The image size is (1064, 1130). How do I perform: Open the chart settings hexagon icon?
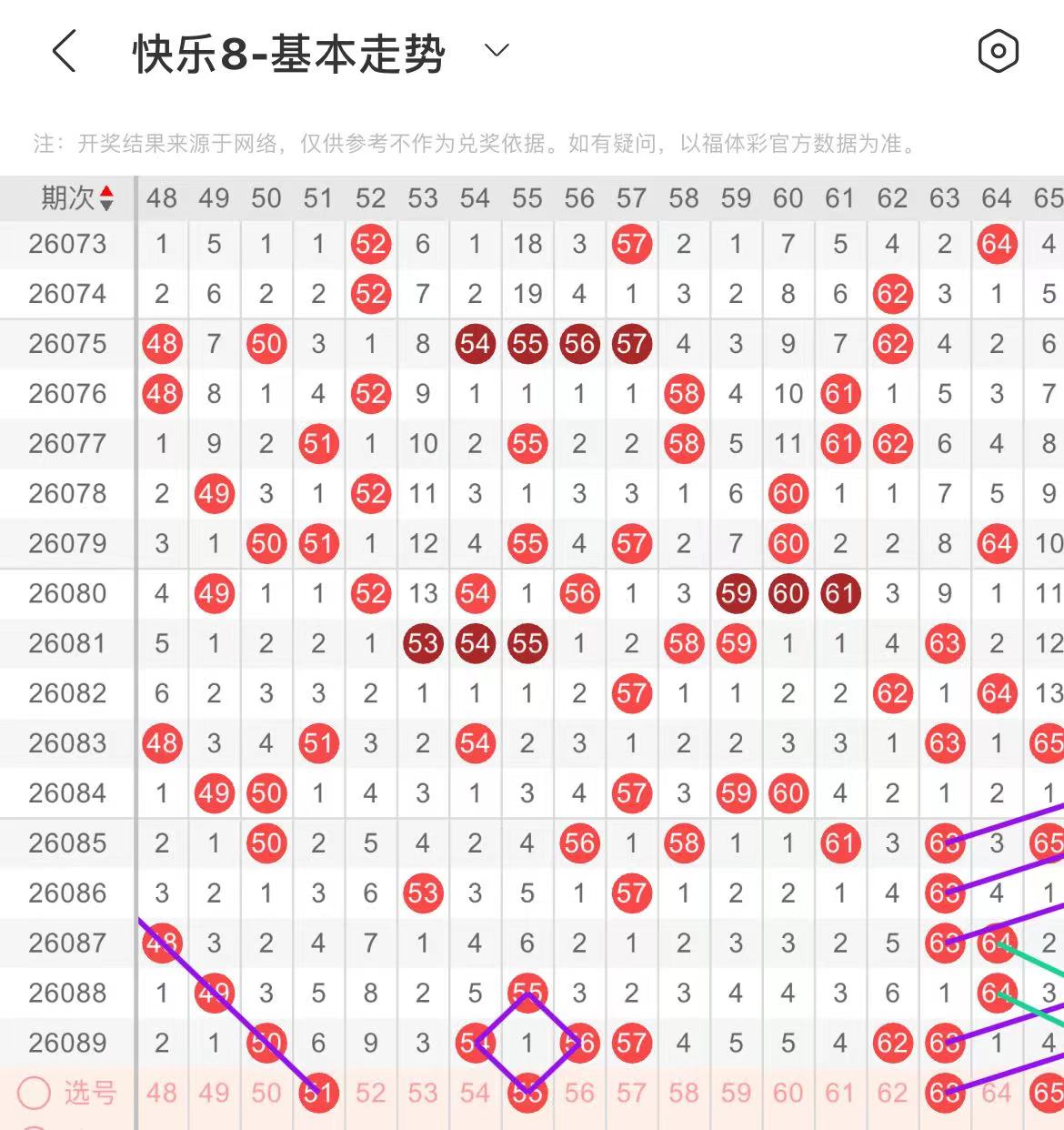(998, 51)
